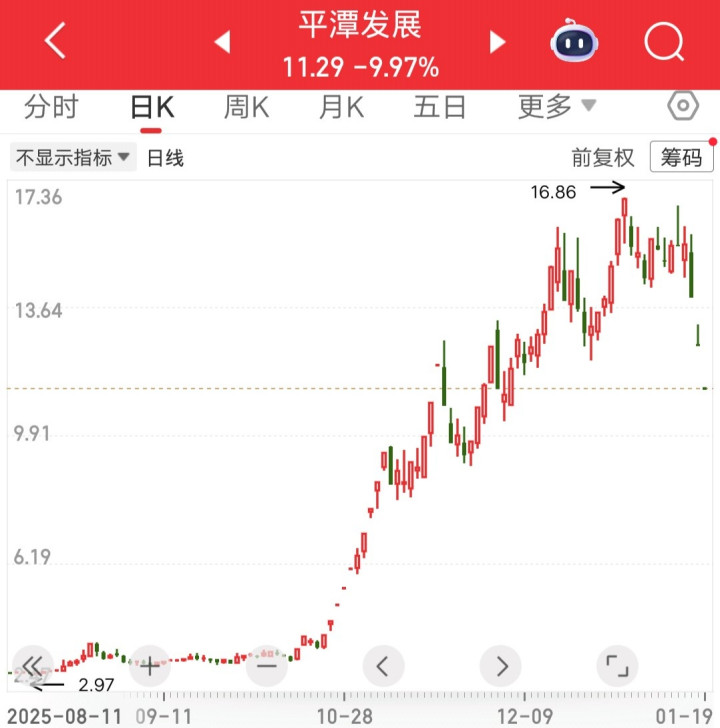Open the 筹码 chip distribution

coord(682,157)
